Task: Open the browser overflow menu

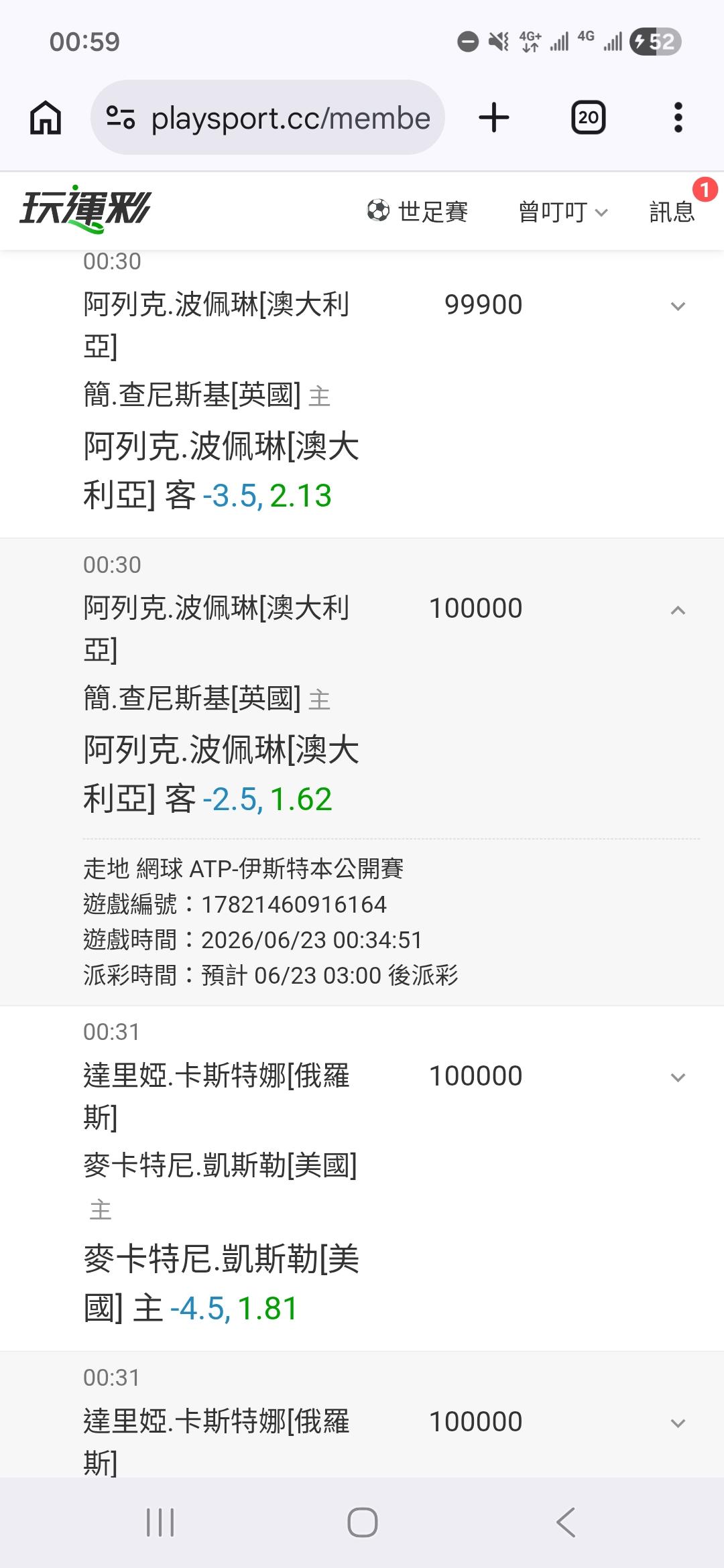Action: (x=678, y=118)
